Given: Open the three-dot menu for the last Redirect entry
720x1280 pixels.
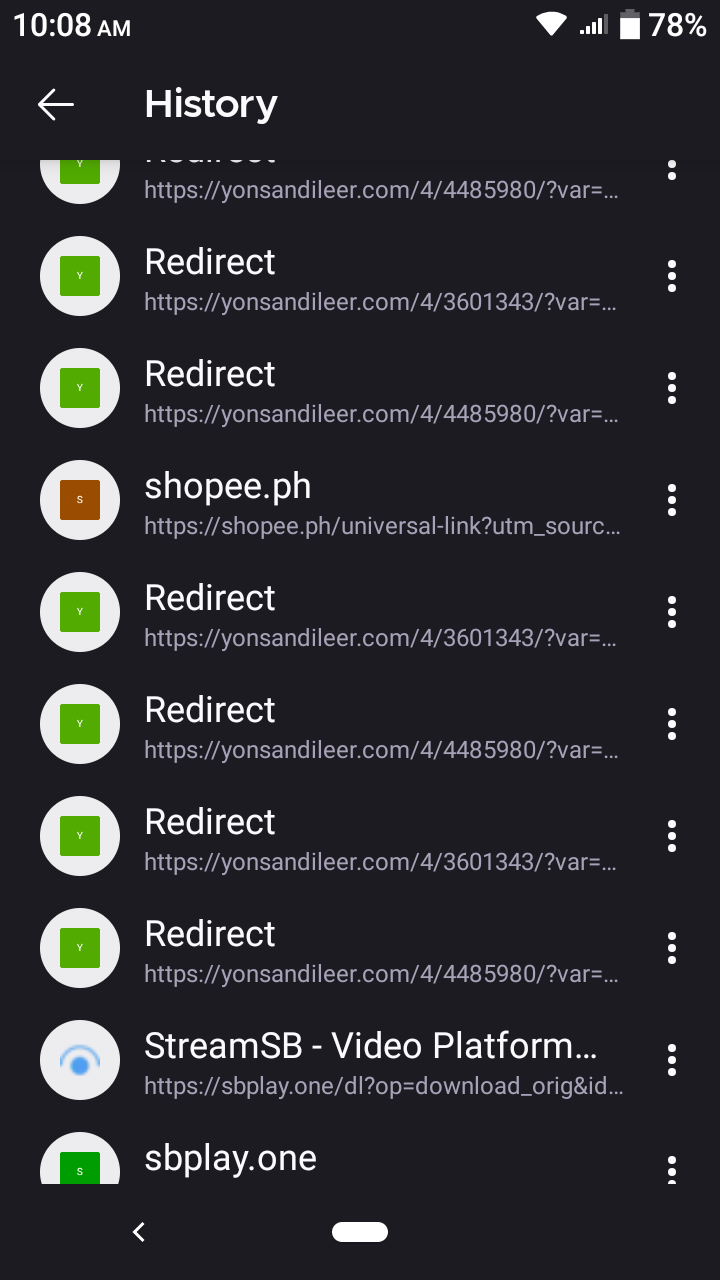Looking at the screenshot, I should click(671, 948).
